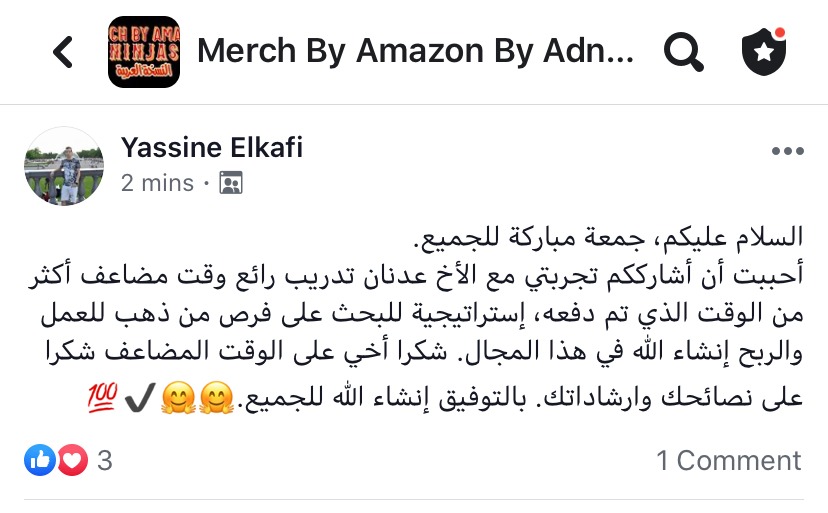Viewport: 828px width, 513px height.
Task: Tap Yassine Elkafi's profile picture
Action: click(x=64, y=166)
